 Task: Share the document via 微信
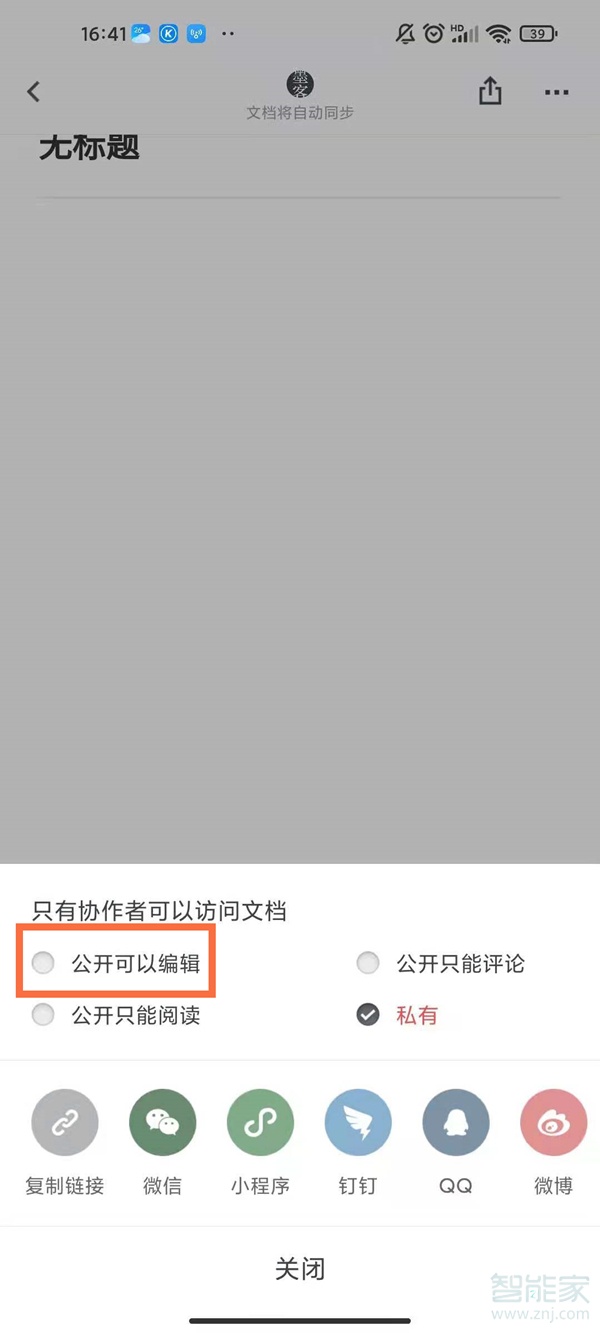coord(162,1124)
